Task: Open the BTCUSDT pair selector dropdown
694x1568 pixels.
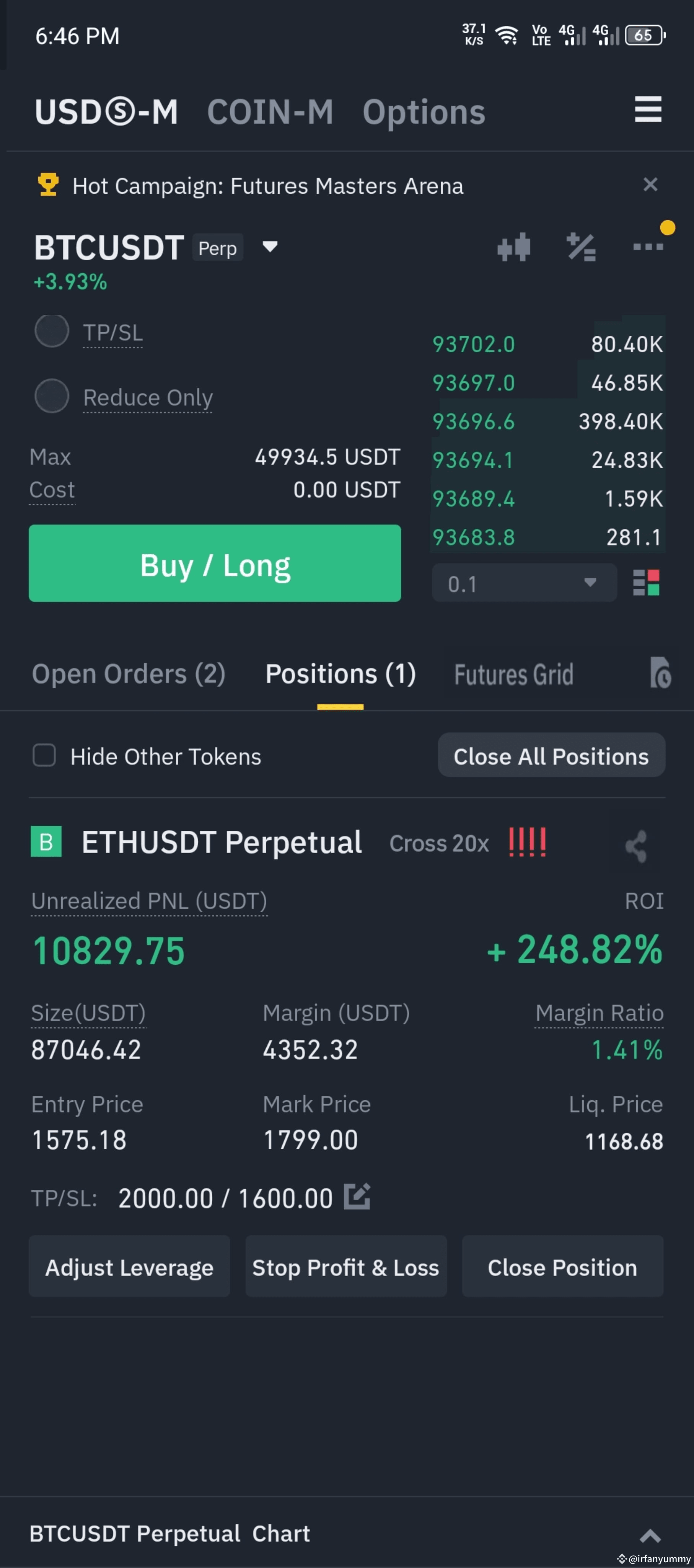Action: click(x=270, y=247)
